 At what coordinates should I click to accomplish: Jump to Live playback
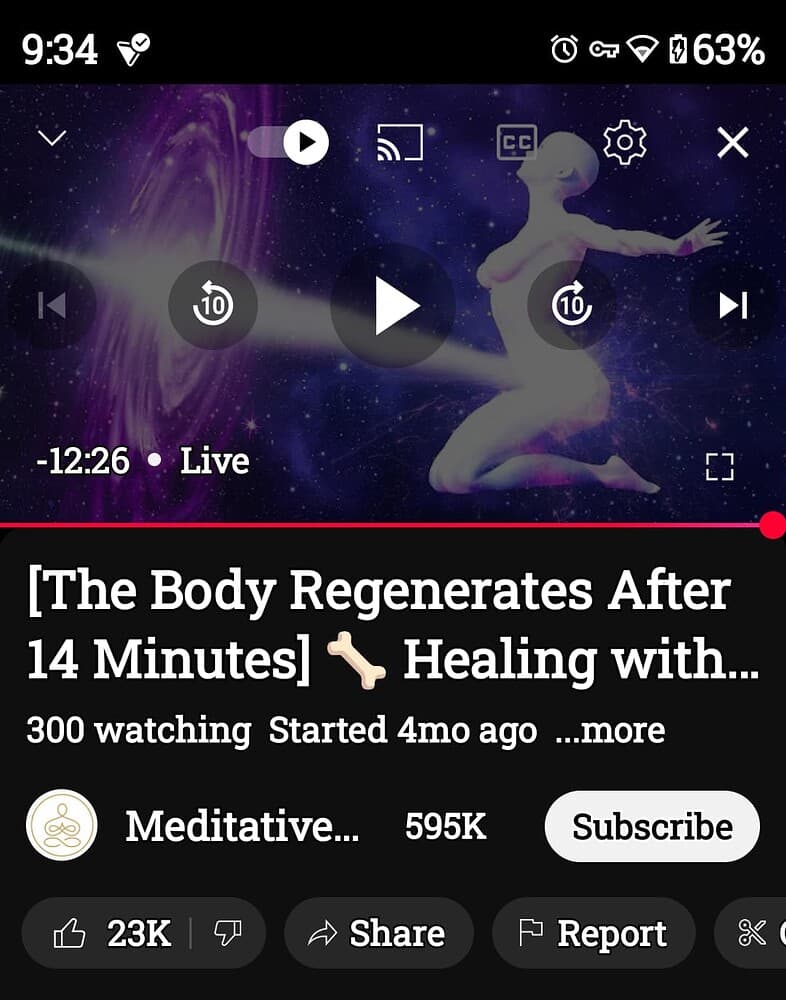[213, 461]
